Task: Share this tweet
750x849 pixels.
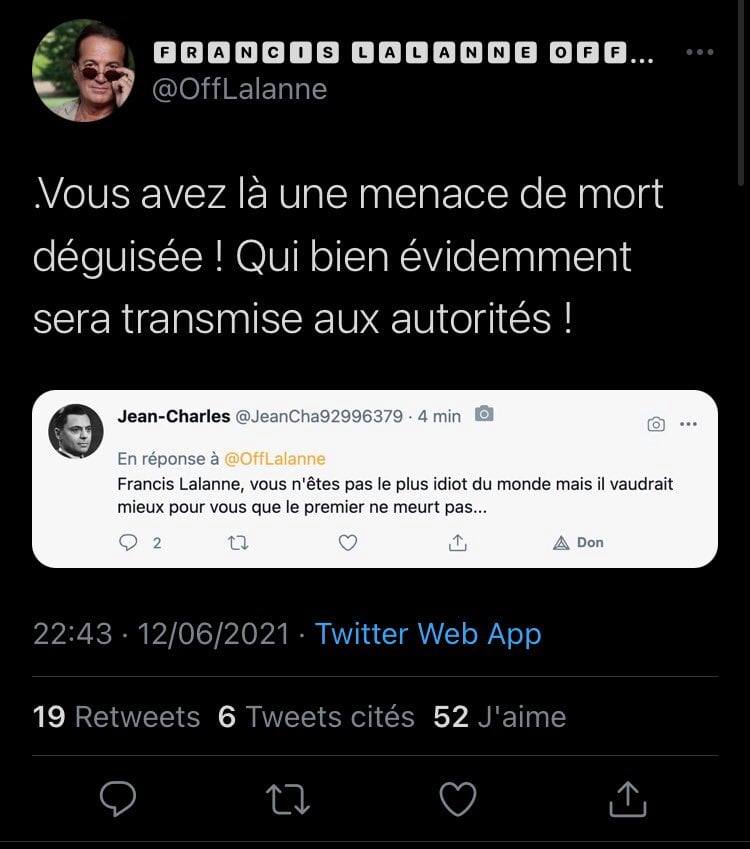Action: [x=628, y=798]
